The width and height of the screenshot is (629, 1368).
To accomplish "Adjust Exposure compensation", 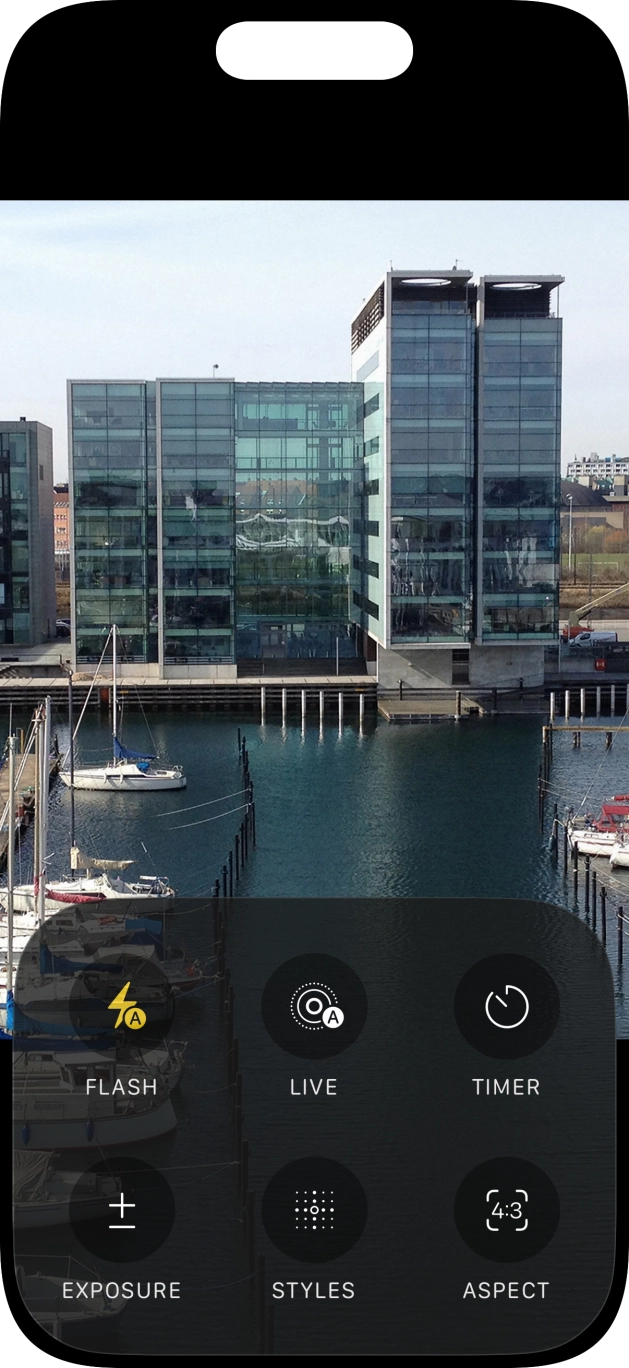I will tap(122, 1210).
